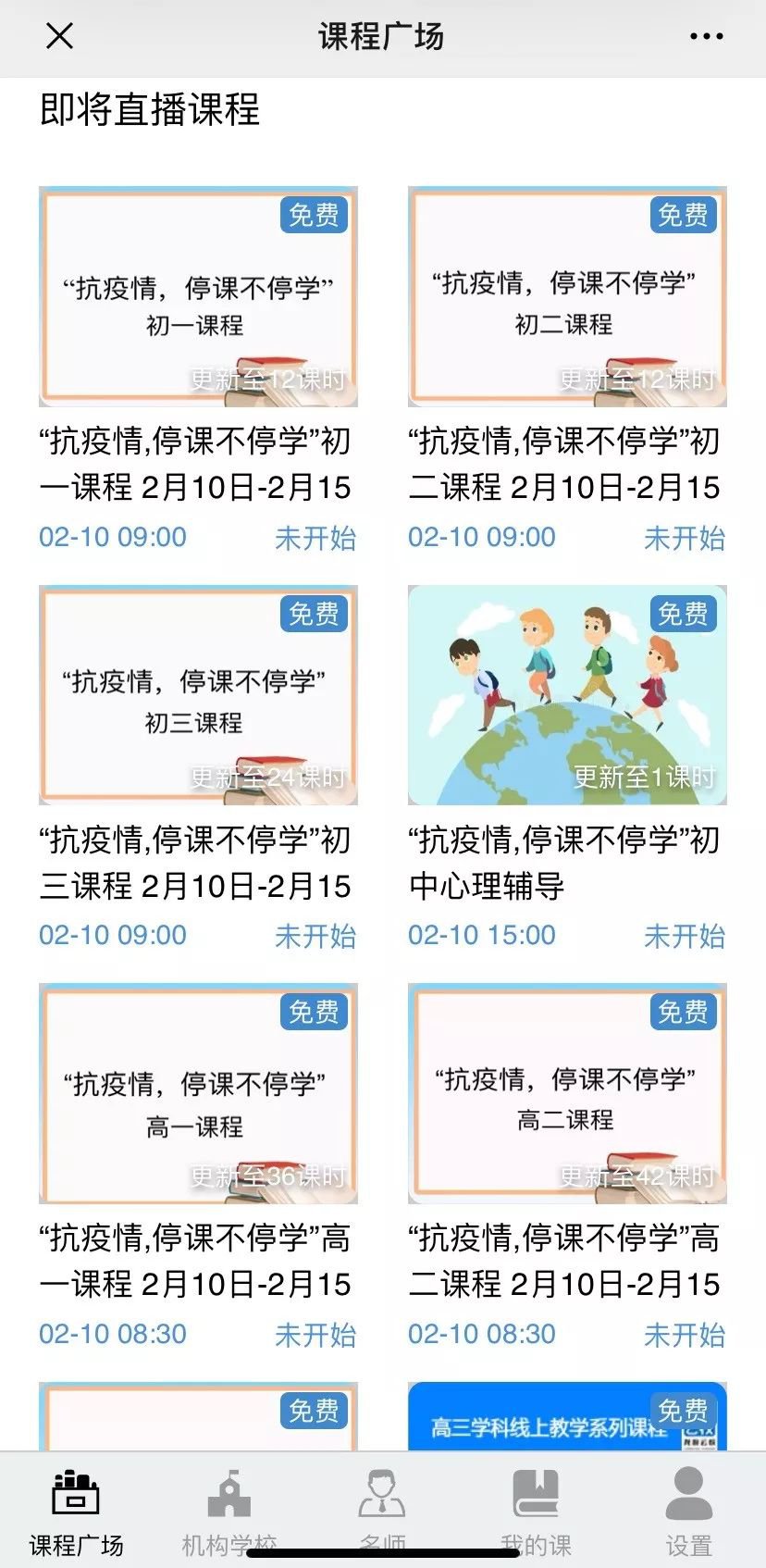Open the 初一课程 course card
Screen dimensions: 766x1568
coord(198,297)
